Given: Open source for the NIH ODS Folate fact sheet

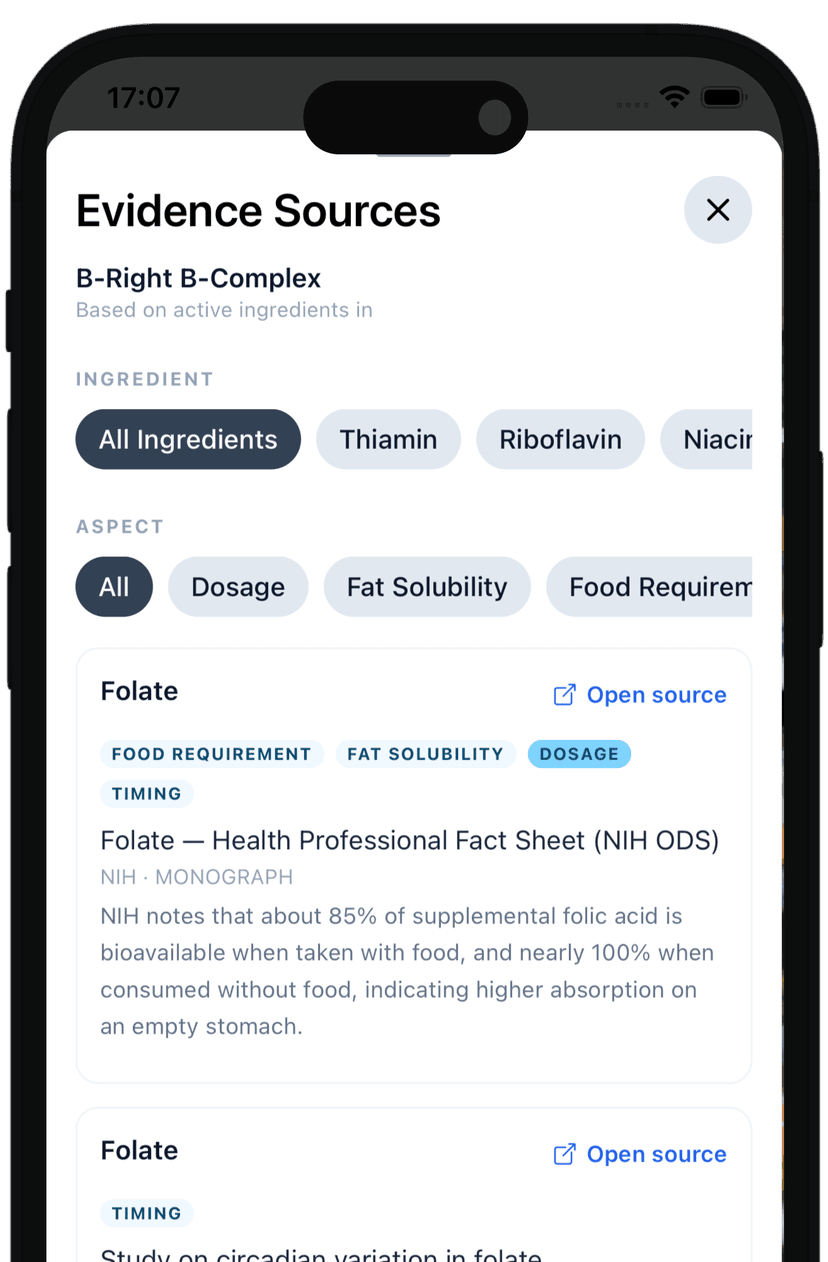Looking at the screenshot, I should (x=640, y=695).
